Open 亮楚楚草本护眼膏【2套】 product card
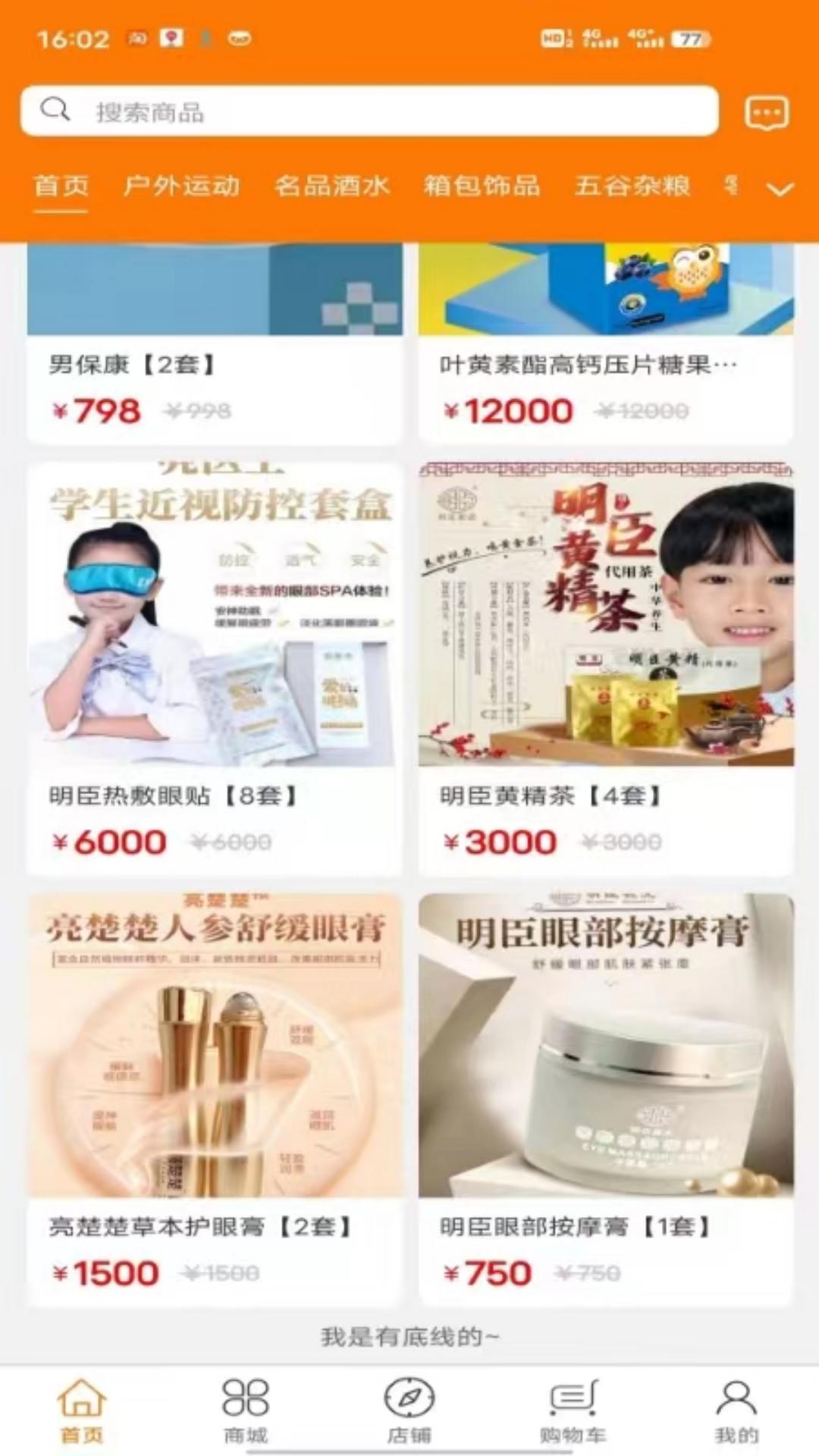This screenshot has width=819, height=1456. coord(215,1098)
